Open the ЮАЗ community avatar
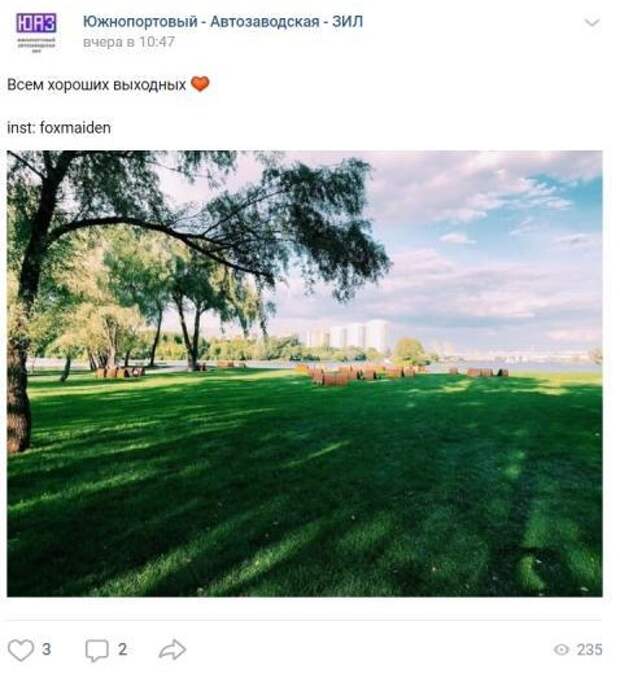Screen dimensions: 620x678 (36, 31)
